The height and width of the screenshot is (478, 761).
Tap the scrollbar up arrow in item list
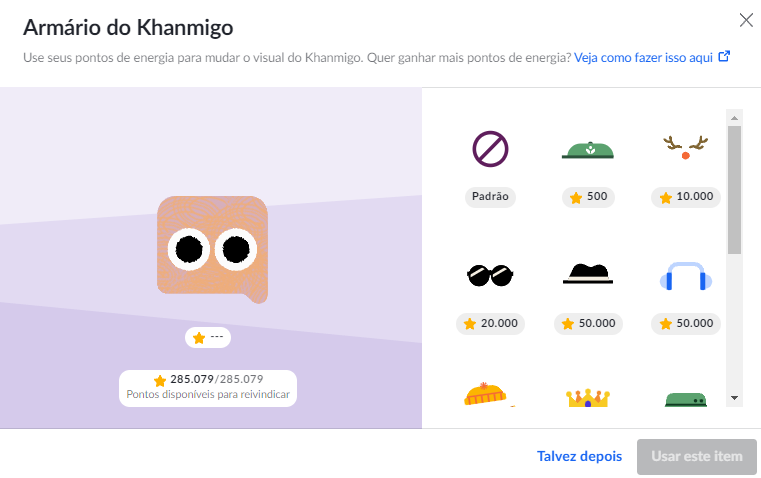734,117
